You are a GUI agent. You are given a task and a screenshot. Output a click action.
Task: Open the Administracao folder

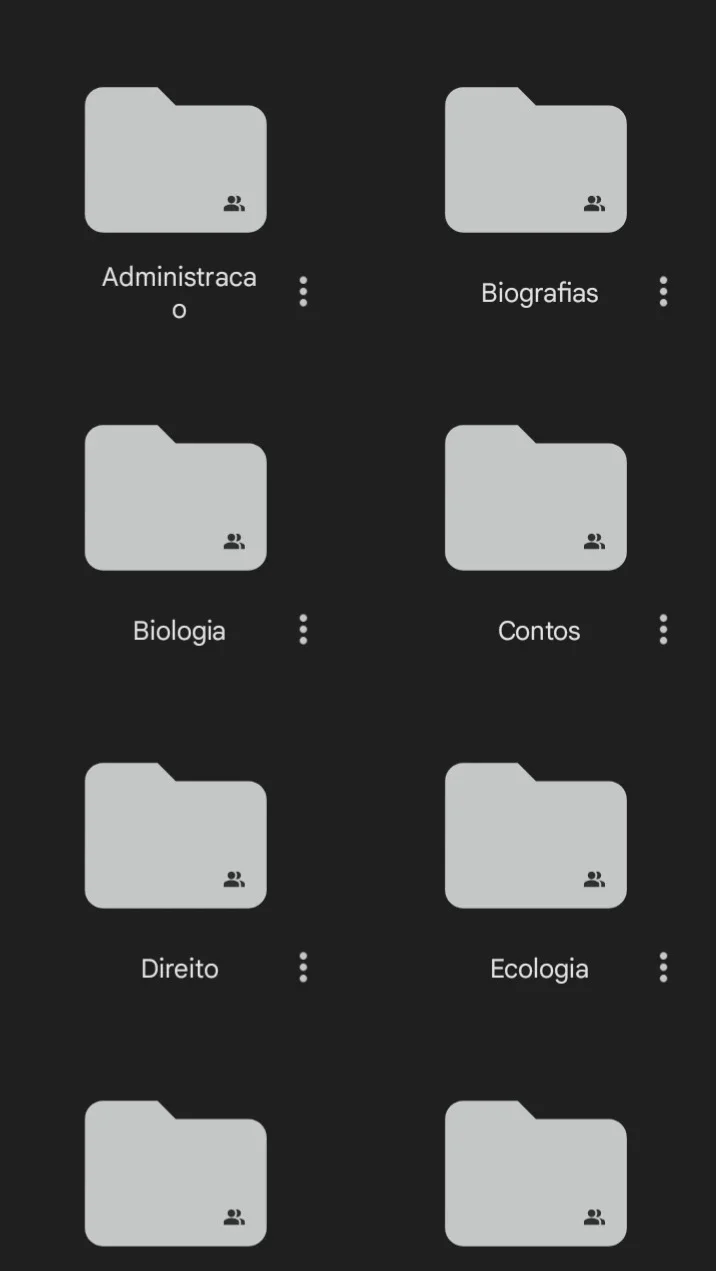pyautogui.click(x=175, y=160)
